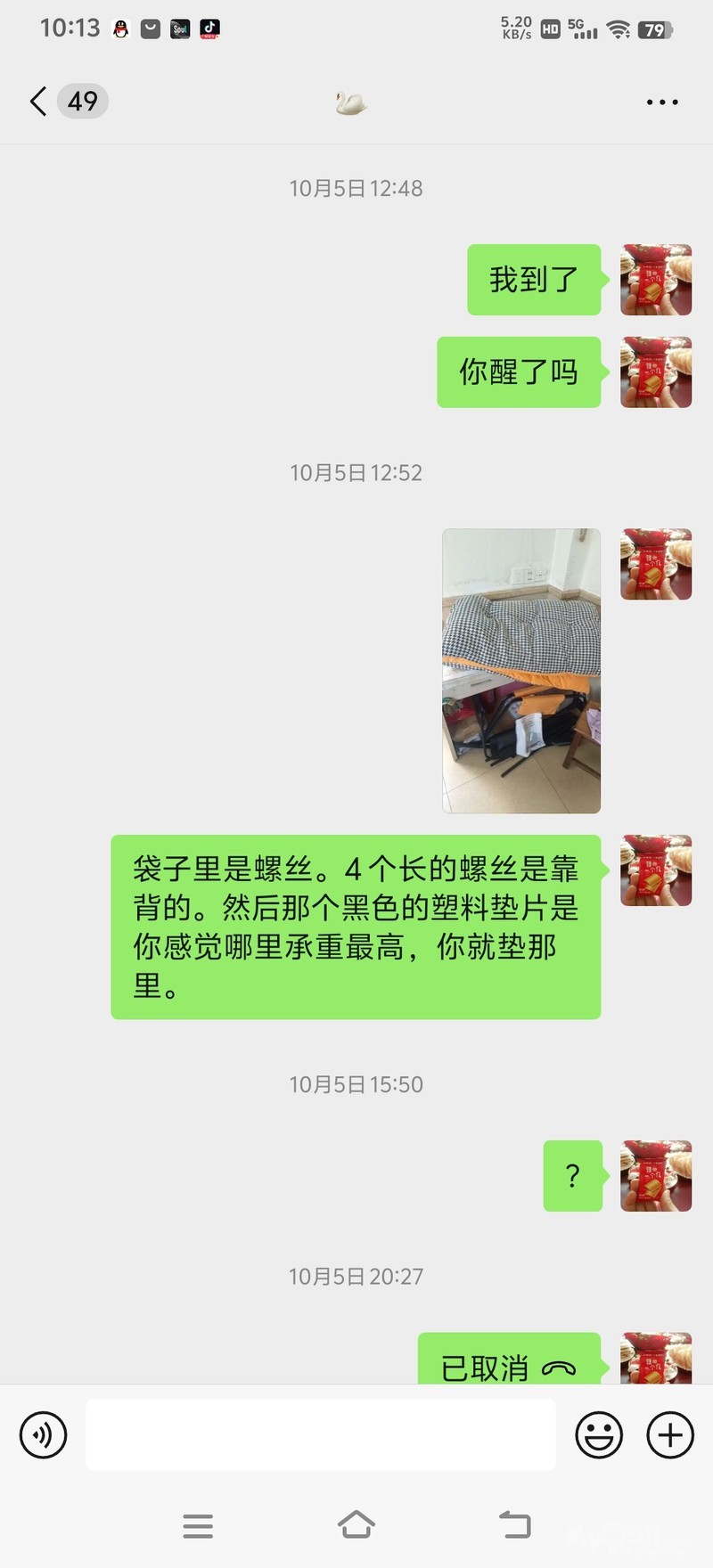Tap the message text field
713x1568 pixels.
(321, 1434)
